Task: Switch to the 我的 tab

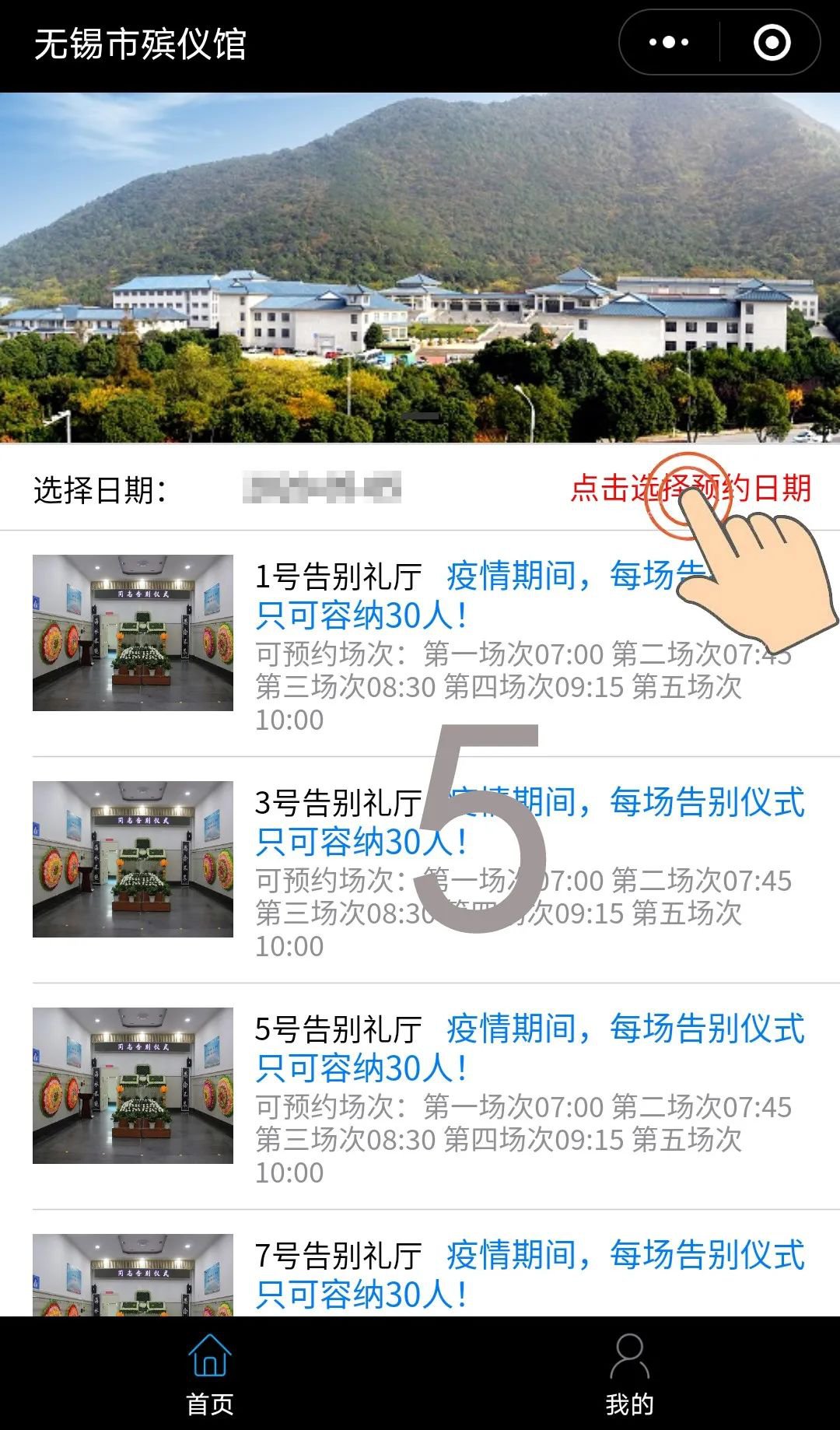Action: coord(629,1374)
